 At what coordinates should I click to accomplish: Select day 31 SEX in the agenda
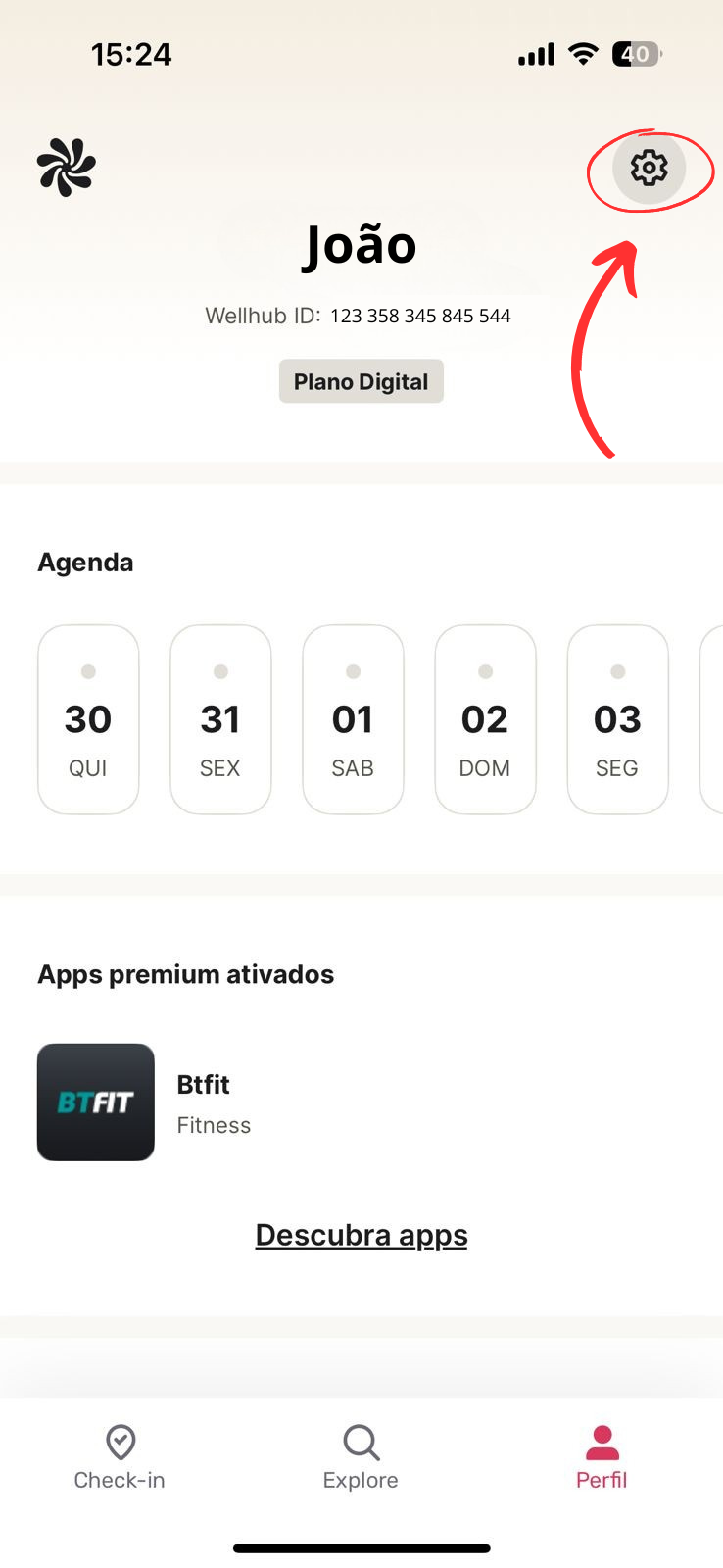pyautogui.click(x=220, y=719)
